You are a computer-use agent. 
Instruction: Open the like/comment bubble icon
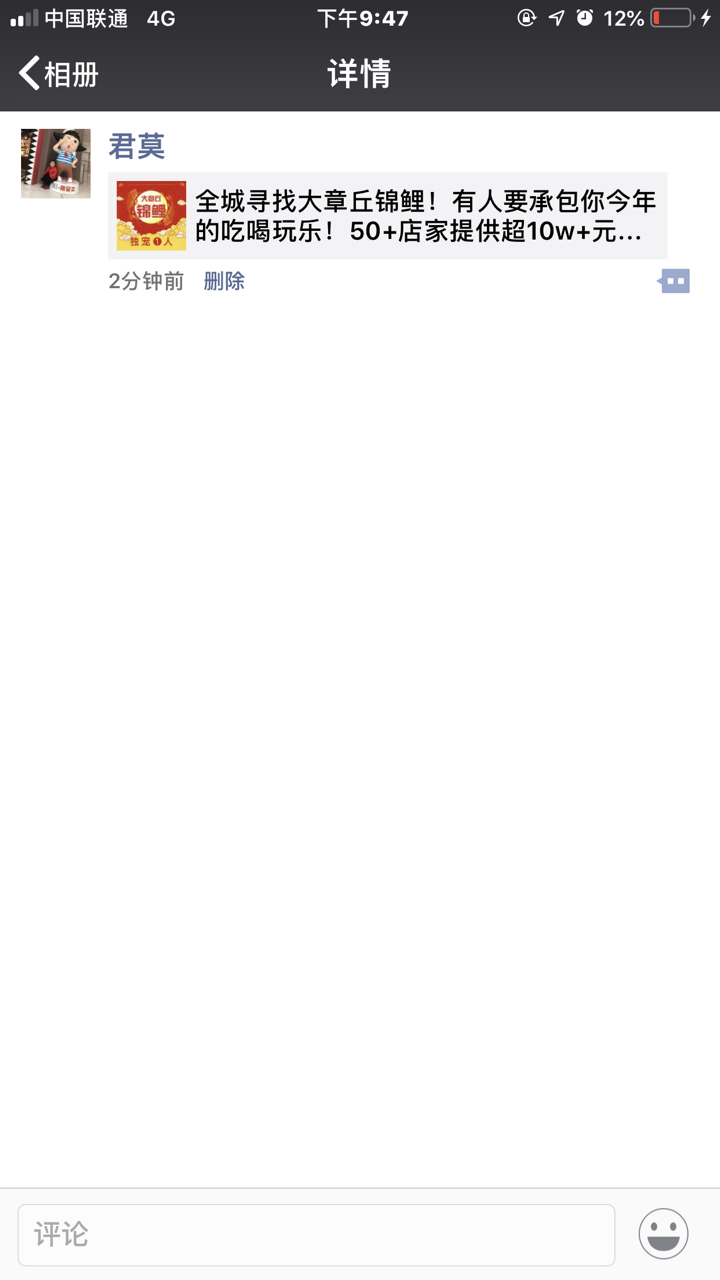[674, 281]
